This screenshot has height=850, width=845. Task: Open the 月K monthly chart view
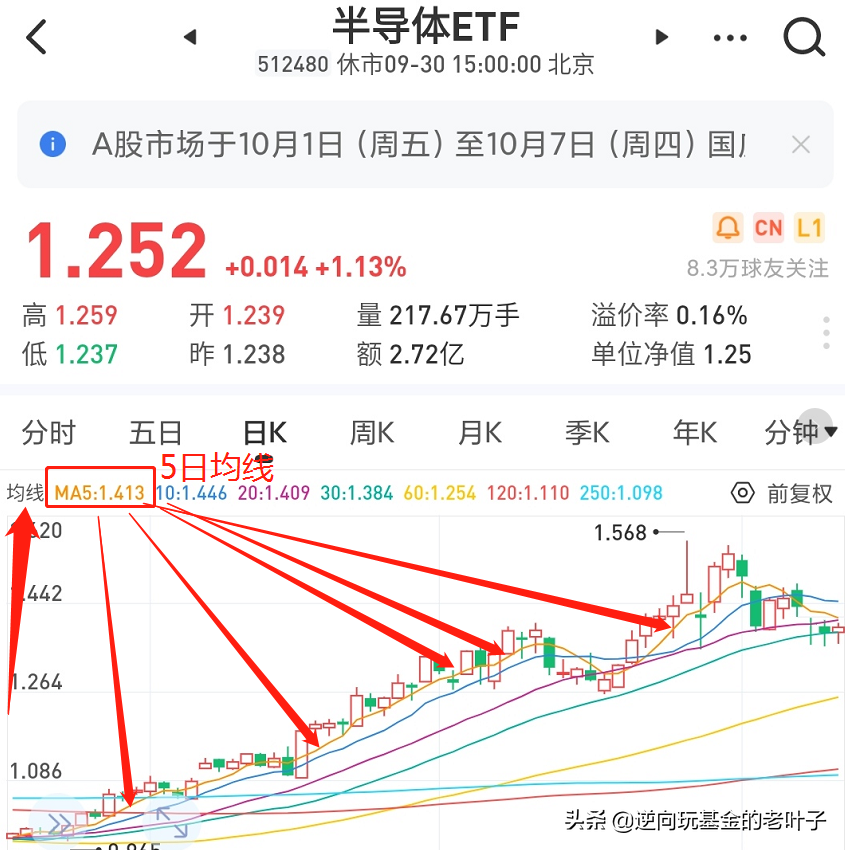(x=479, y=432)
